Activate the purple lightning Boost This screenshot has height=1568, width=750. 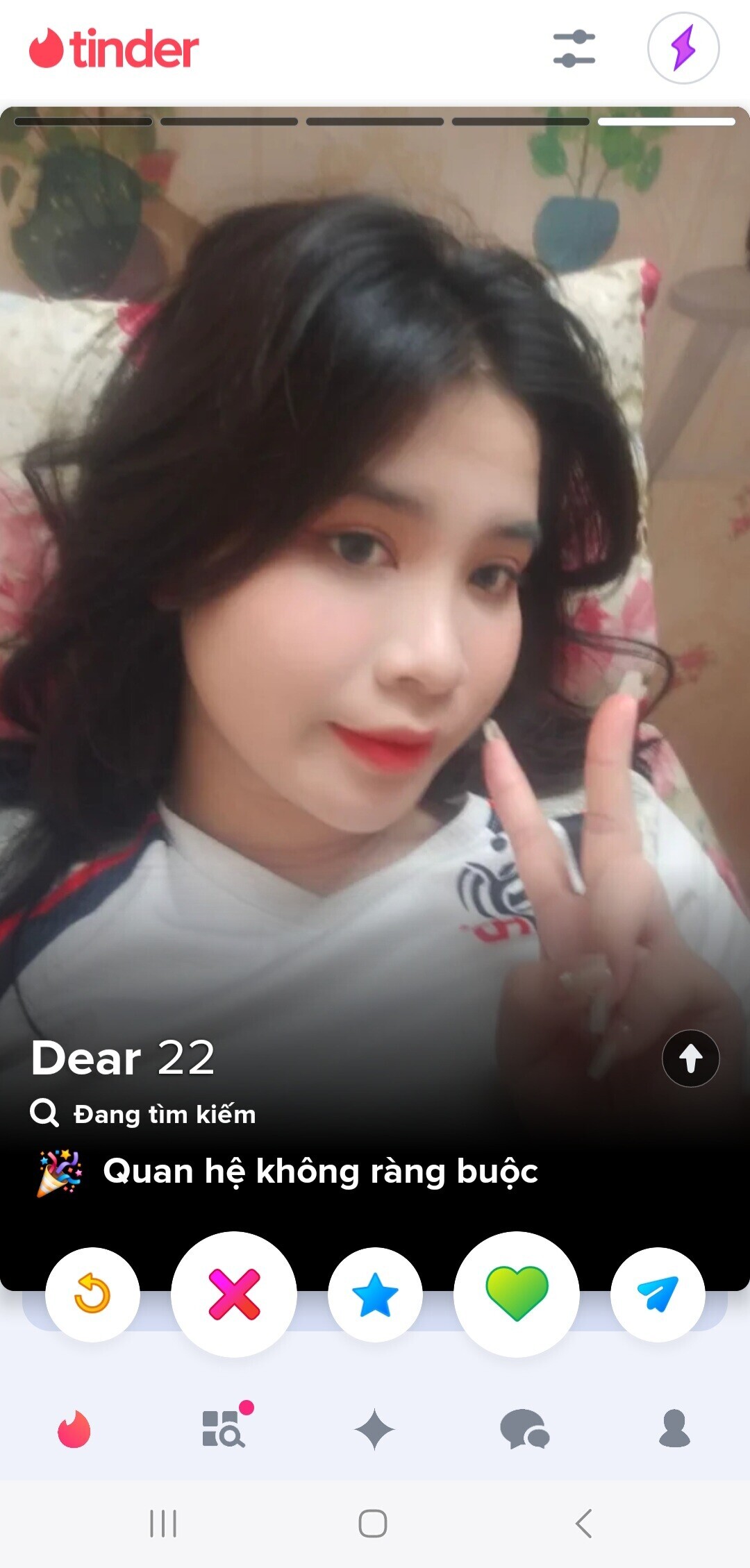(683, 48)
